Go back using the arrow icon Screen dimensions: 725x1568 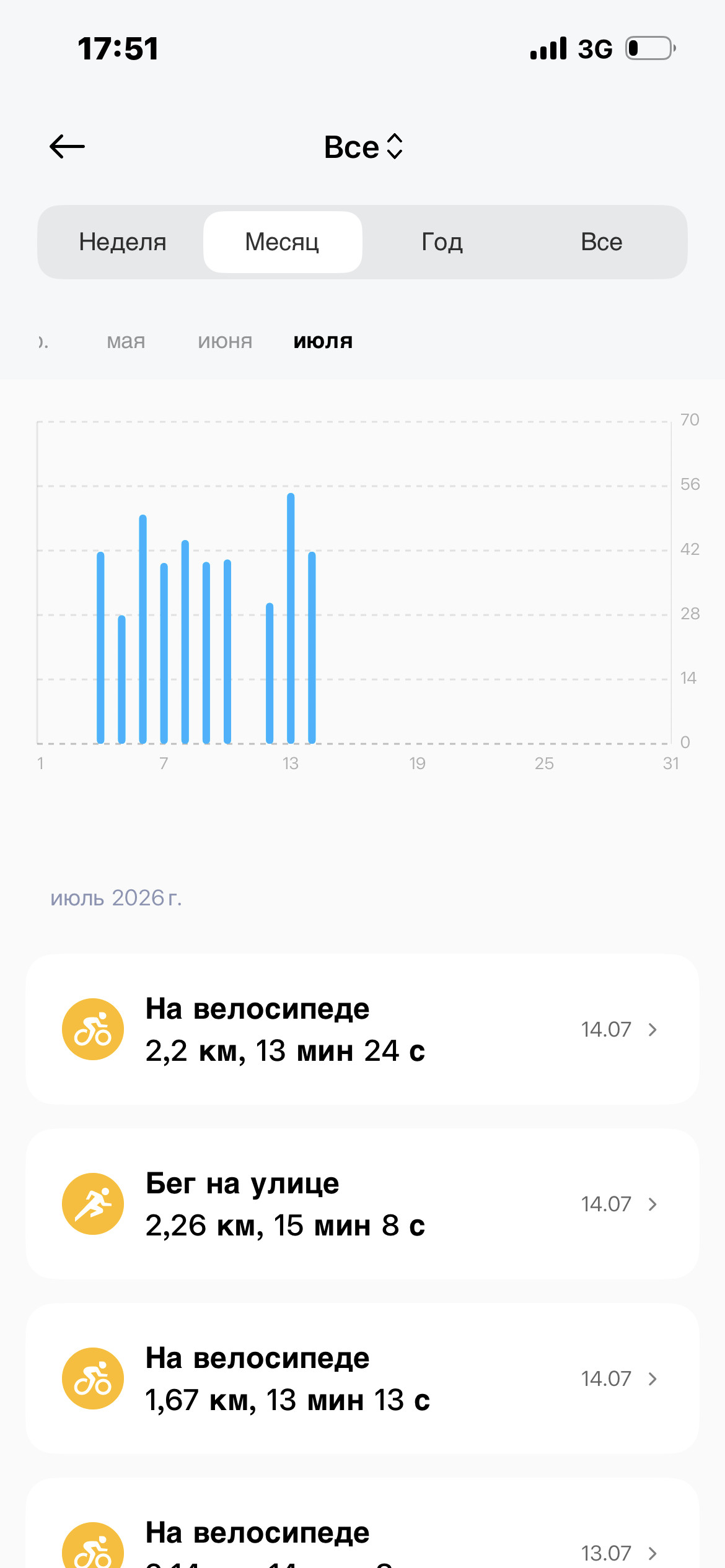(x=67, y=147)
